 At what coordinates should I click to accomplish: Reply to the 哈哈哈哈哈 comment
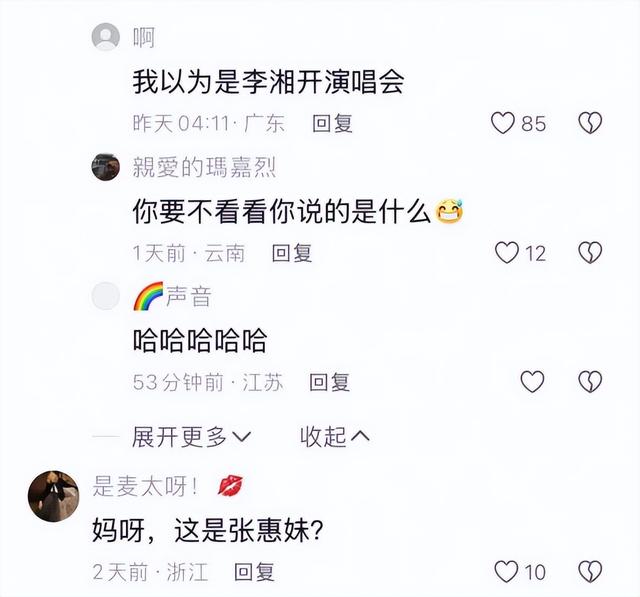pyautogui.click(x=330, y=381)
